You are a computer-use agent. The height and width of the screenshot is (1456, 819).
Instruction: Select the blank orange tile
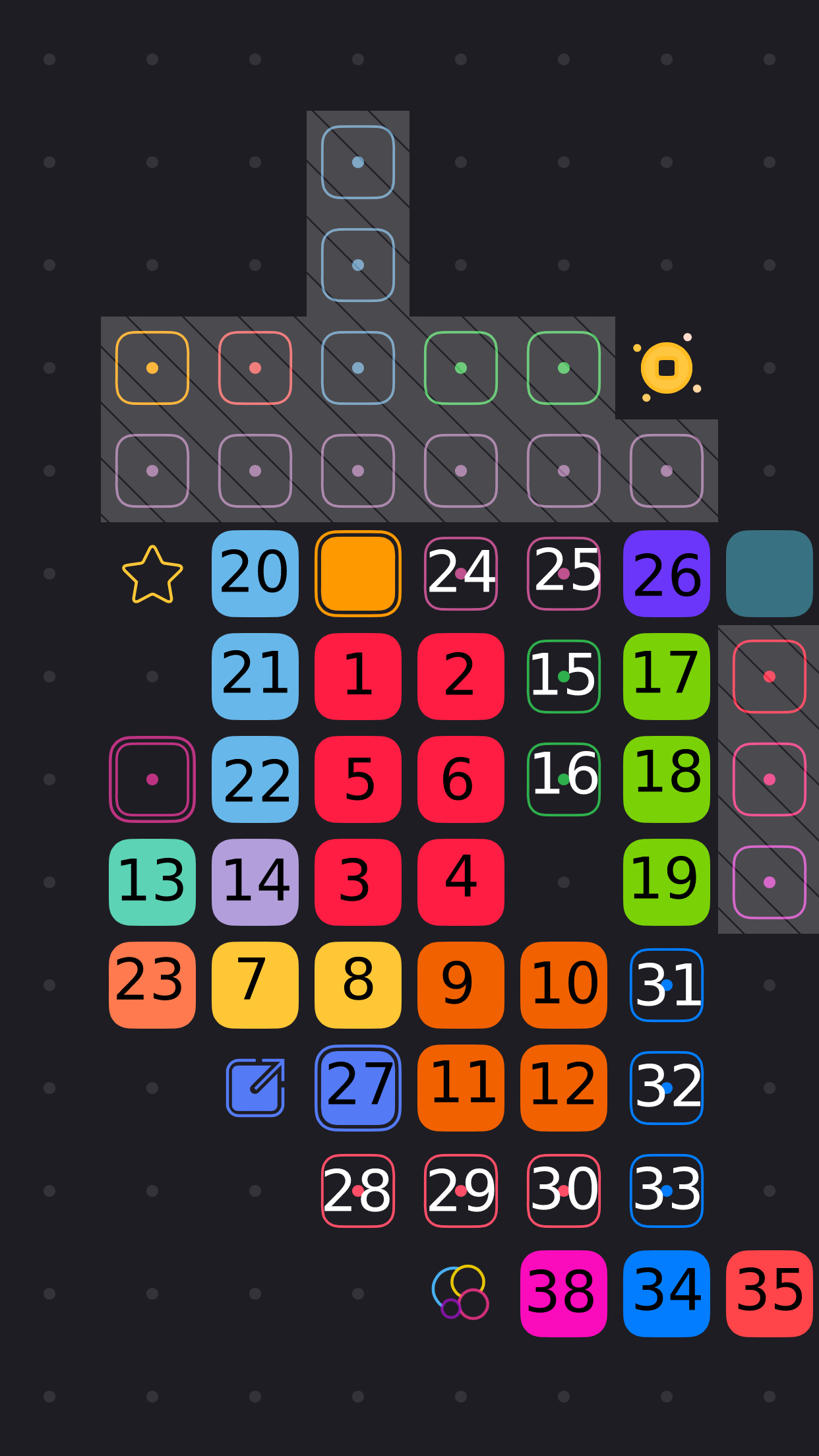358,574
